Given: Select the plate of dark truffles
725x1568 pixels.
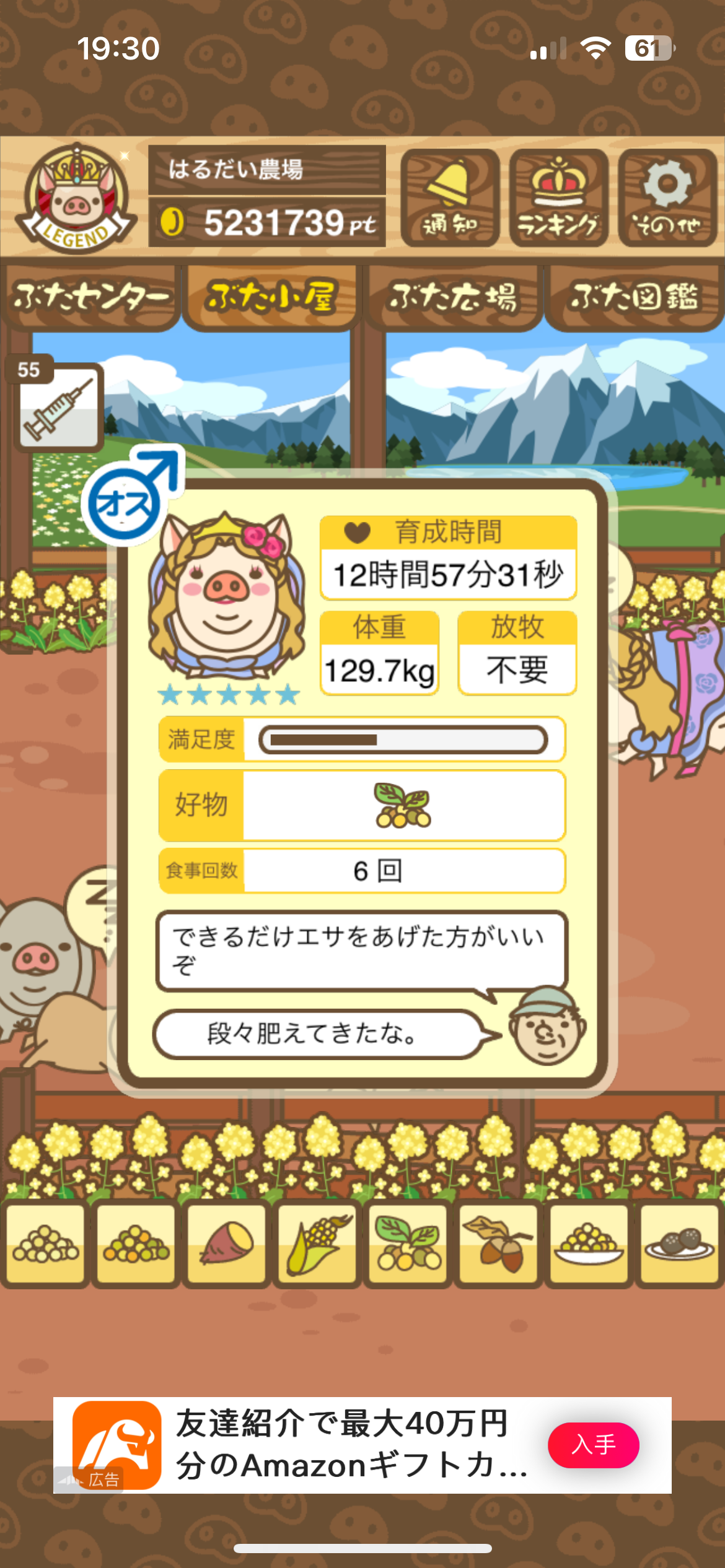Looking at the screenshot, I should point(679,1244).
